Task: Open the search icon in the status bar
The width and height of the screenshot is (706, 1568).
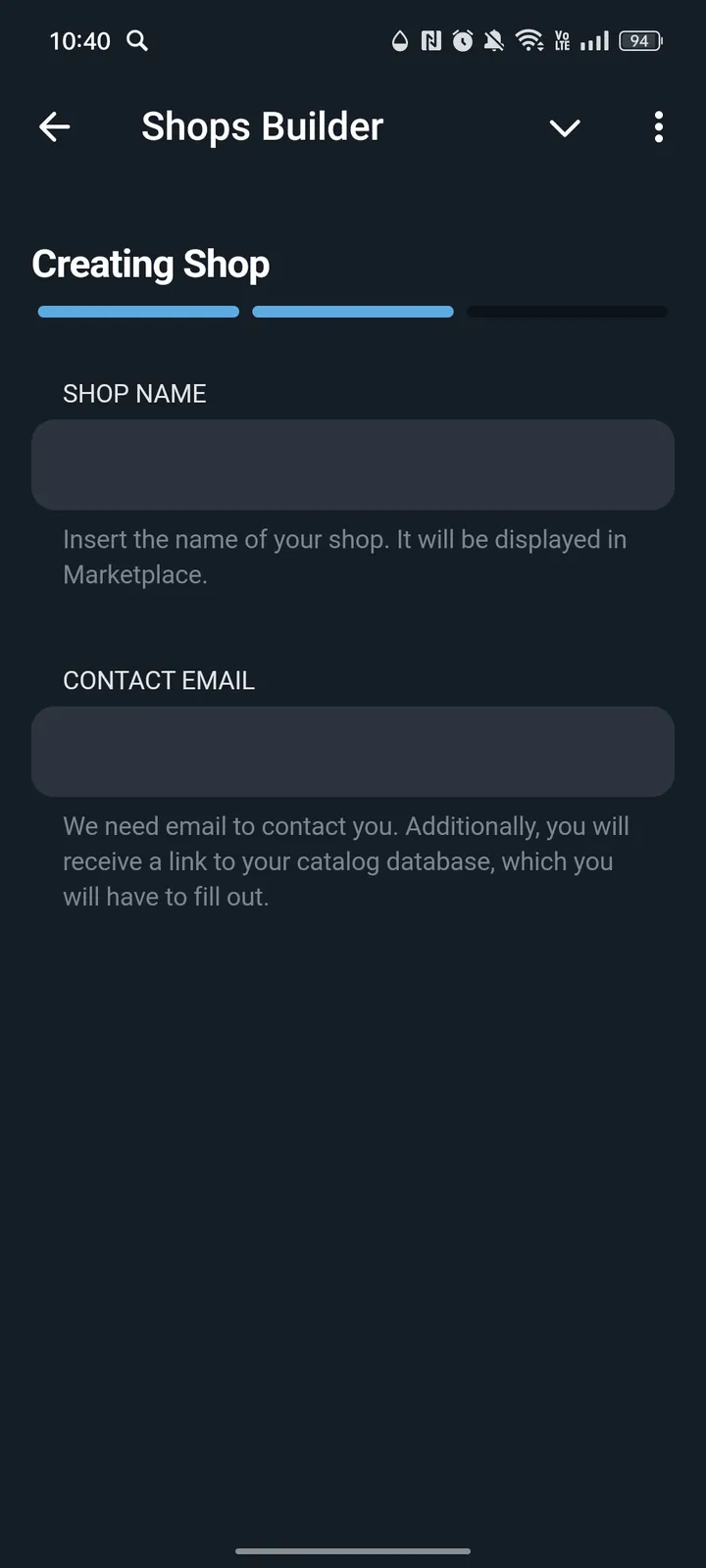Action: click(137, 41)
